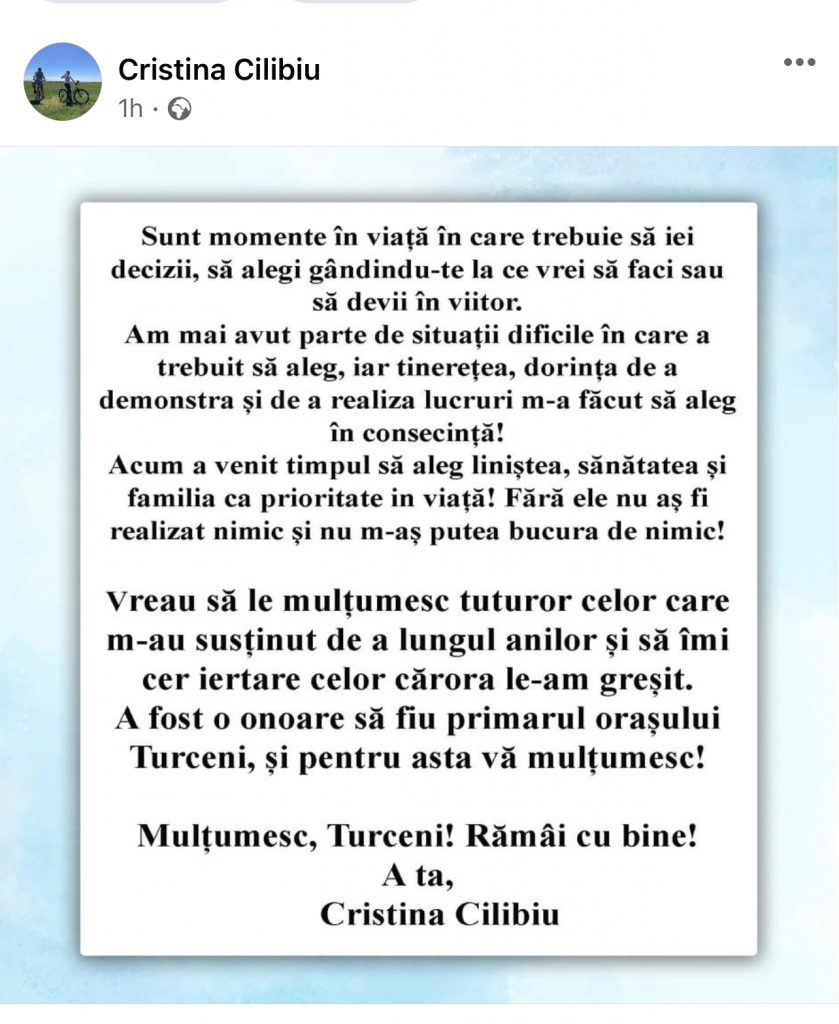This screenshot has width=839, height=1024.
Task: Open Cristina Cilibiu's profile picture
Action: pyautogui.click(x=63, y=82)
